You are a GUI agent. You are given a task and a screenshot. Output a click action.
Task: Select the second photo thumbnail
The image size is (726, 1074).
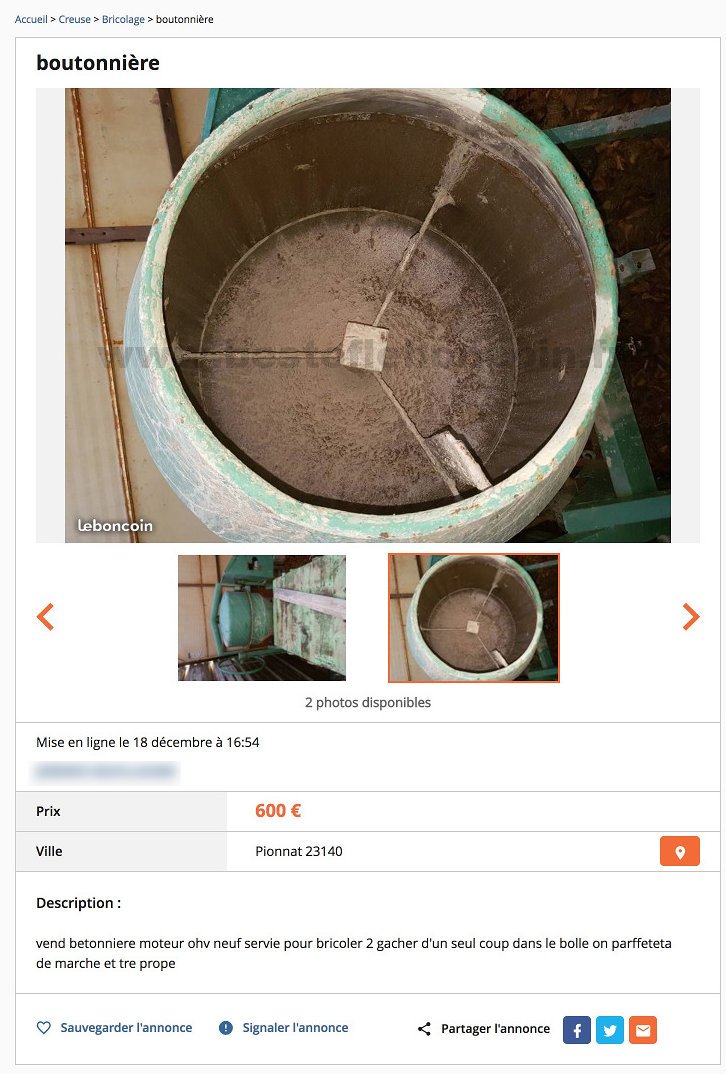click(x=474, y=618)
